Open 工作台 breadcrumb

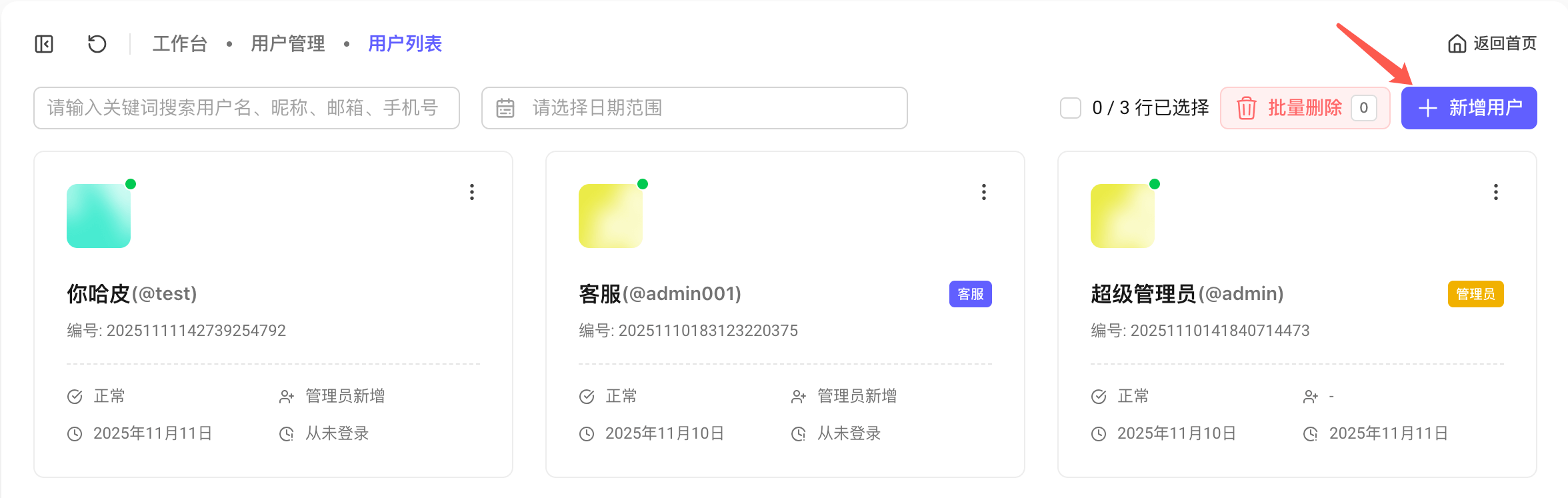coord(179,44)
